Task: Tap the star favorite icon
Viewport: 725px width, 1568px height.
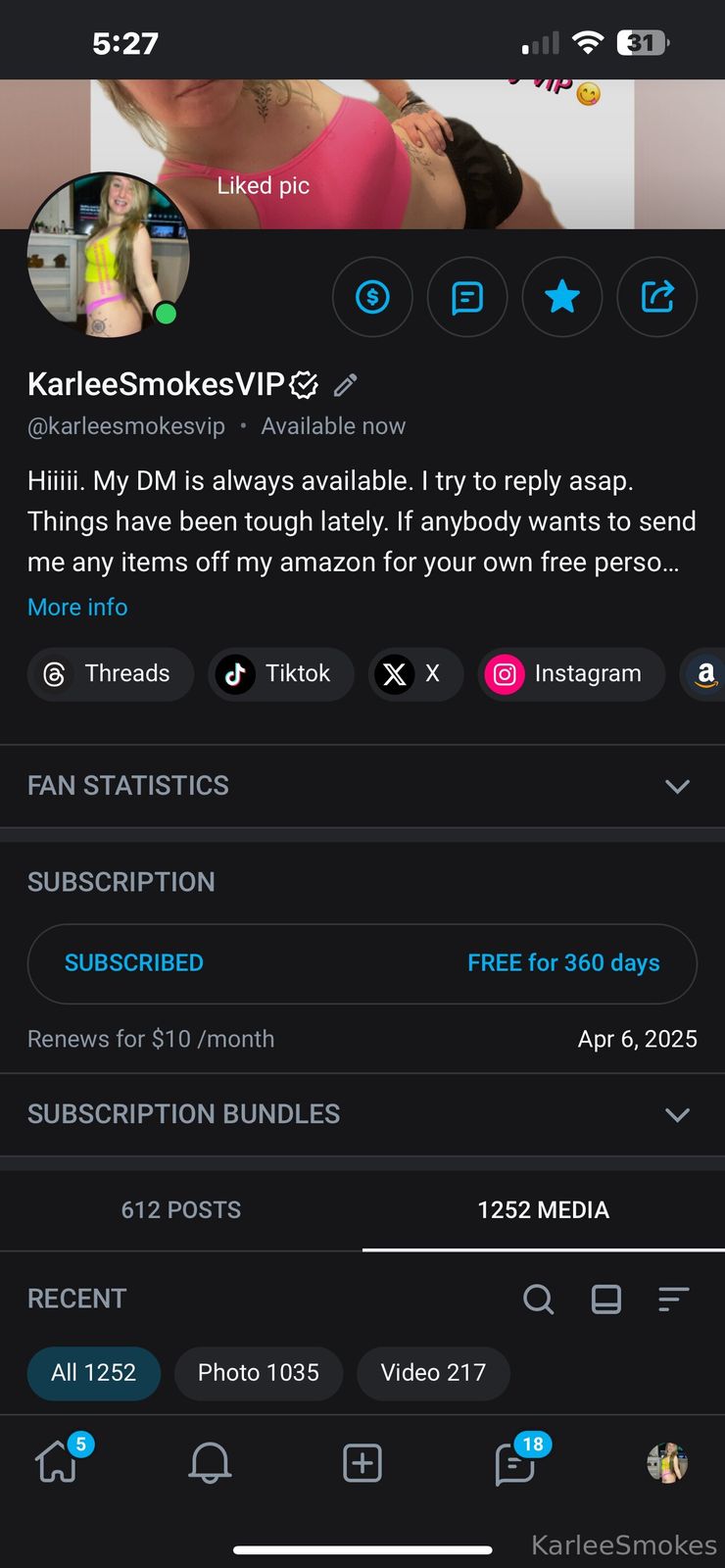Action: pos(562,296)
